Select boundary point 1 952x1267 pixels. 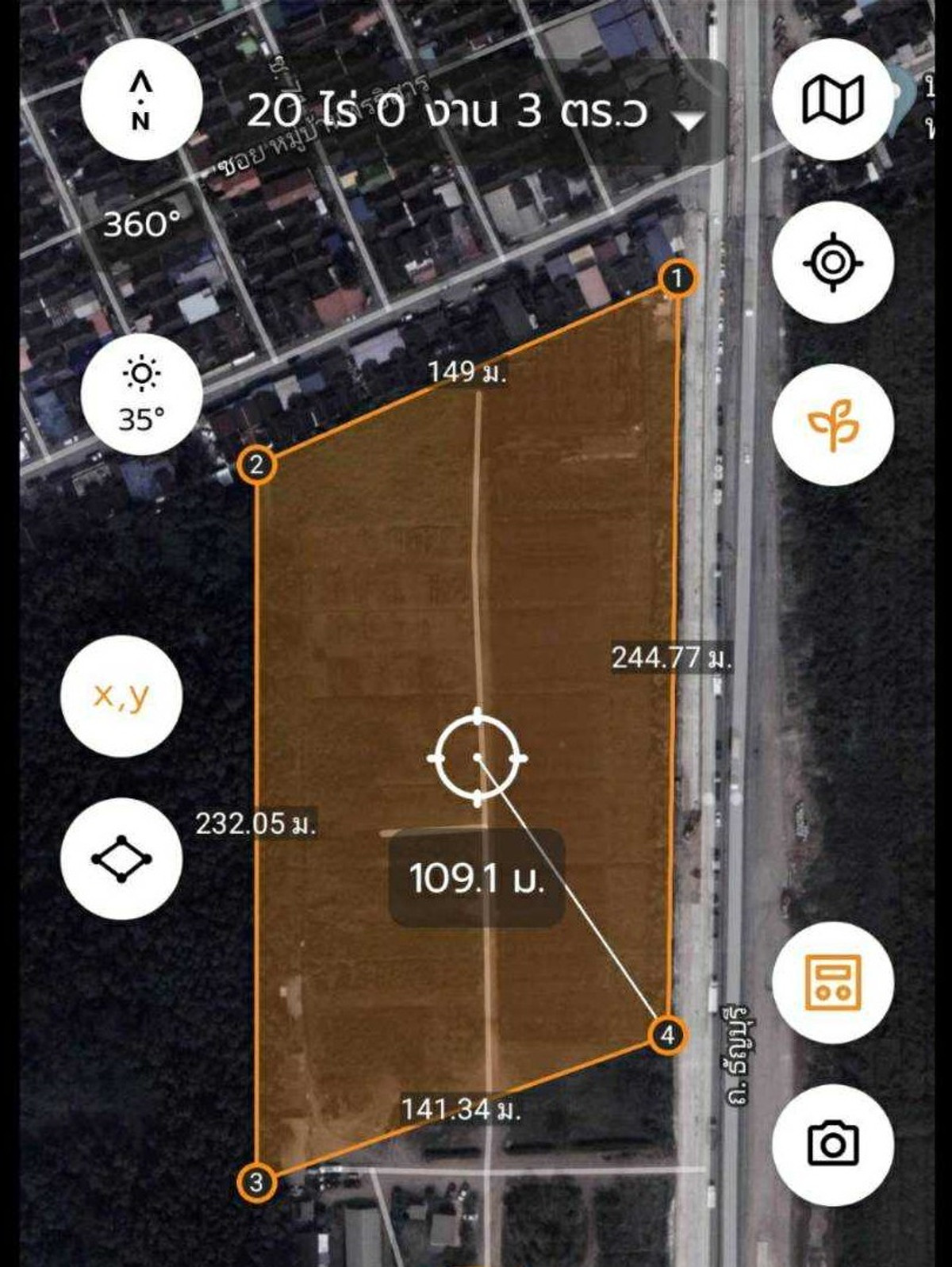(677, 278)
